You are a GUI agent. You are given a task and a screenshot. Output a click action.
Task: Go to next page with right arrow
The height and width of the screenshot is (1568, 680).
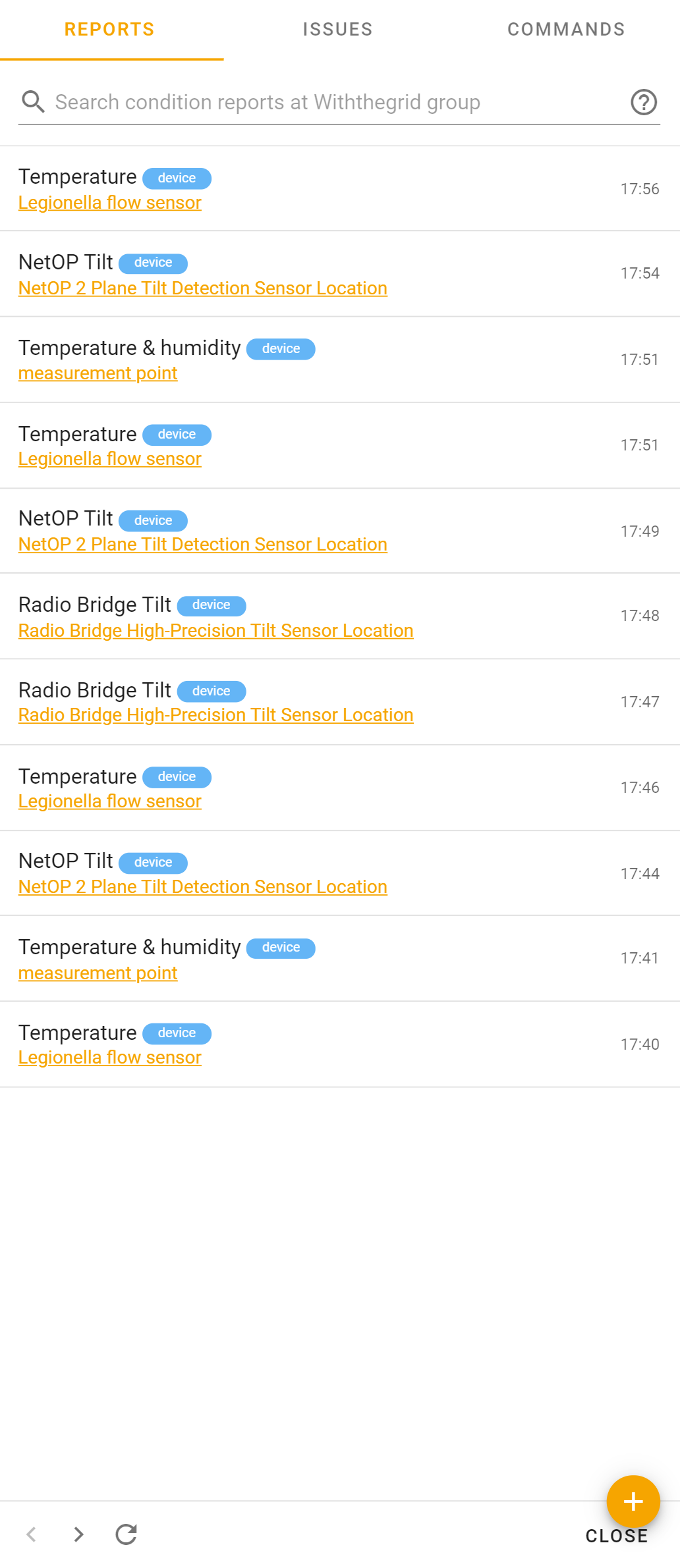[78, 1534]
